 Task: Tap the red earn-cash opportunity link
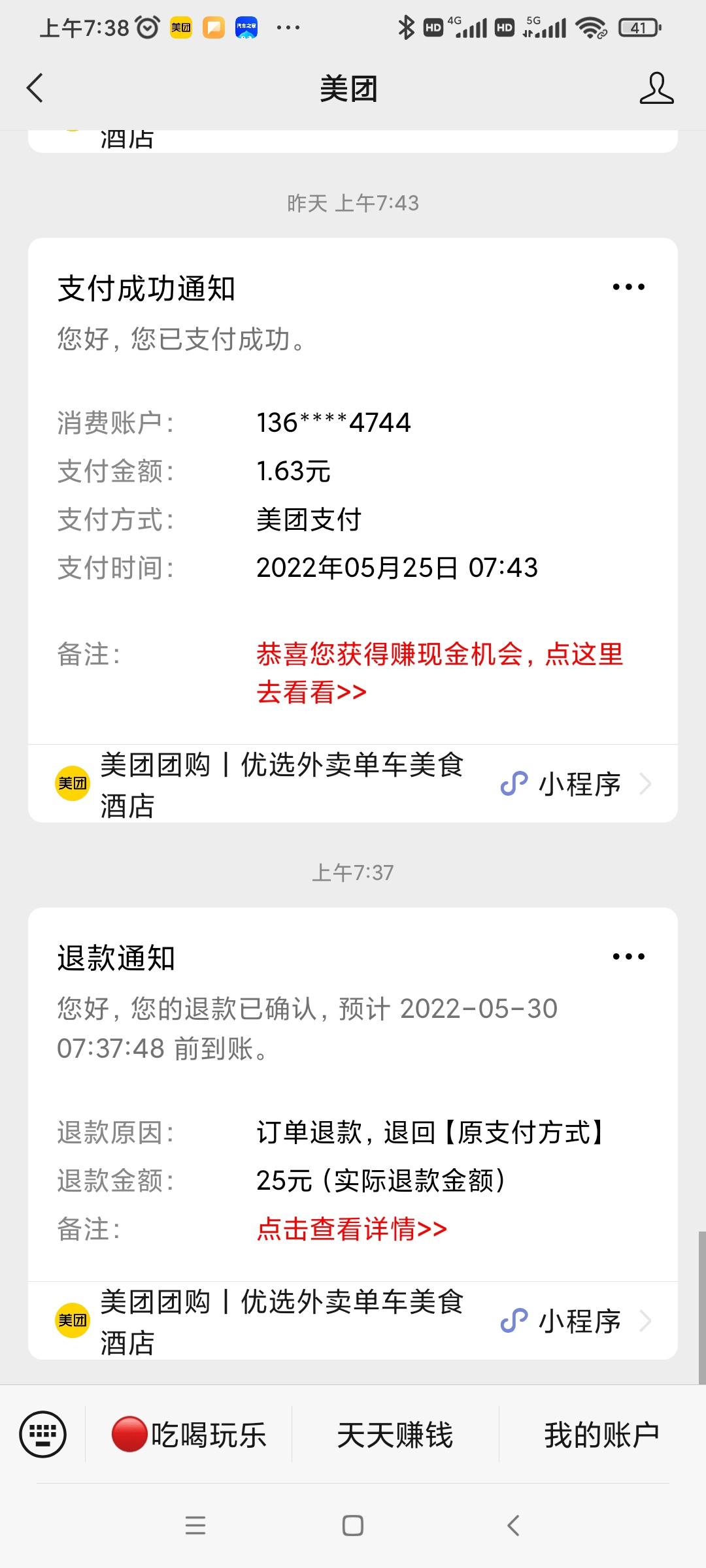[439, 673]
